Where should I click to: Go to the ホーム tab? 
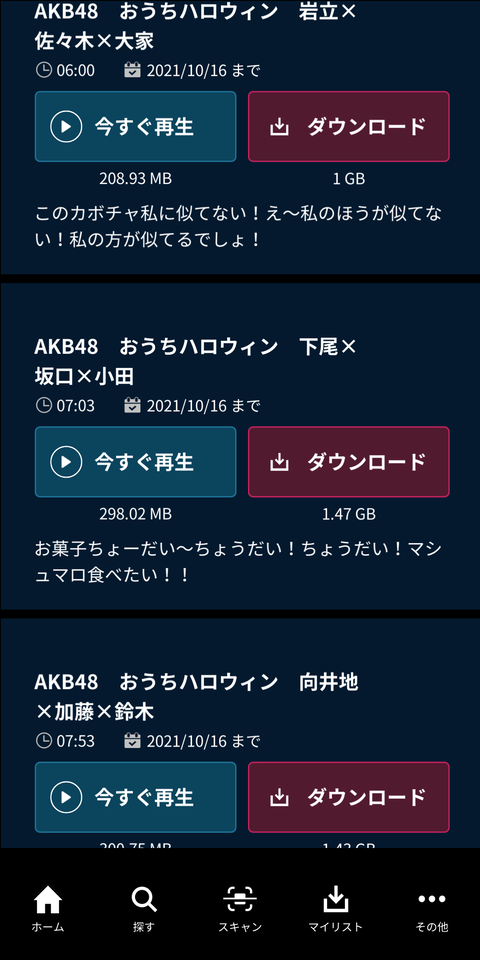click(x=48, y=909)
